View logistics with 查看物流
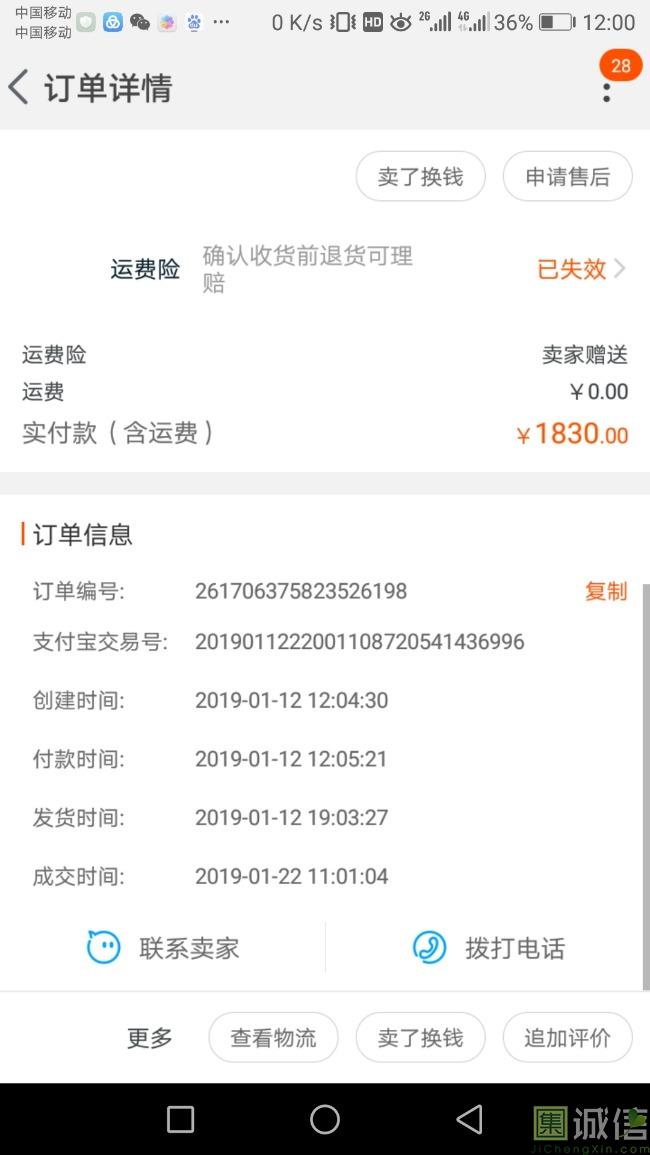This screenshot has width=650, height=1155. [x=273, y=1038]
